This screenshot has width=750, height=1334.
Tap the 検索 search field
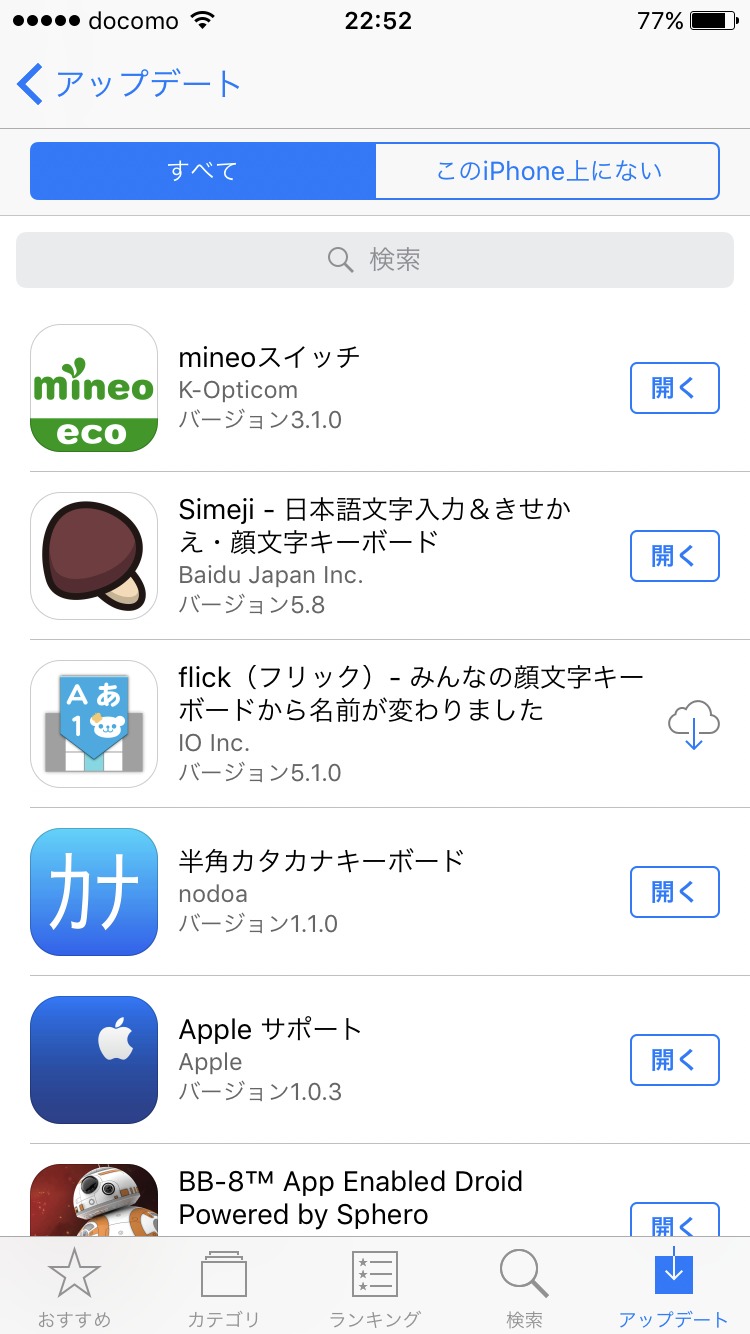point(375,260)
